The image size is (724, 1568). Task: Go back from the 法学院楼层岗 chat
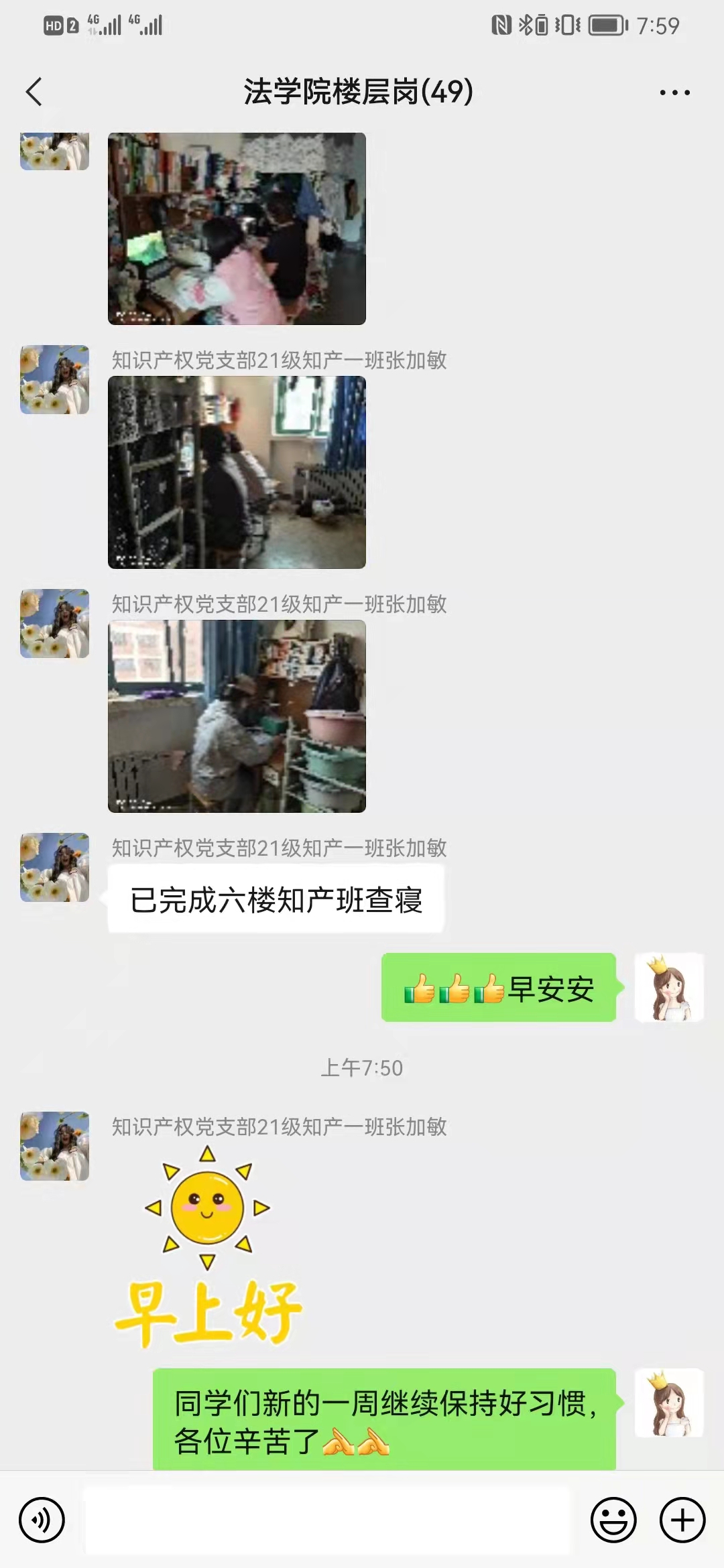(x=34, y=92)
